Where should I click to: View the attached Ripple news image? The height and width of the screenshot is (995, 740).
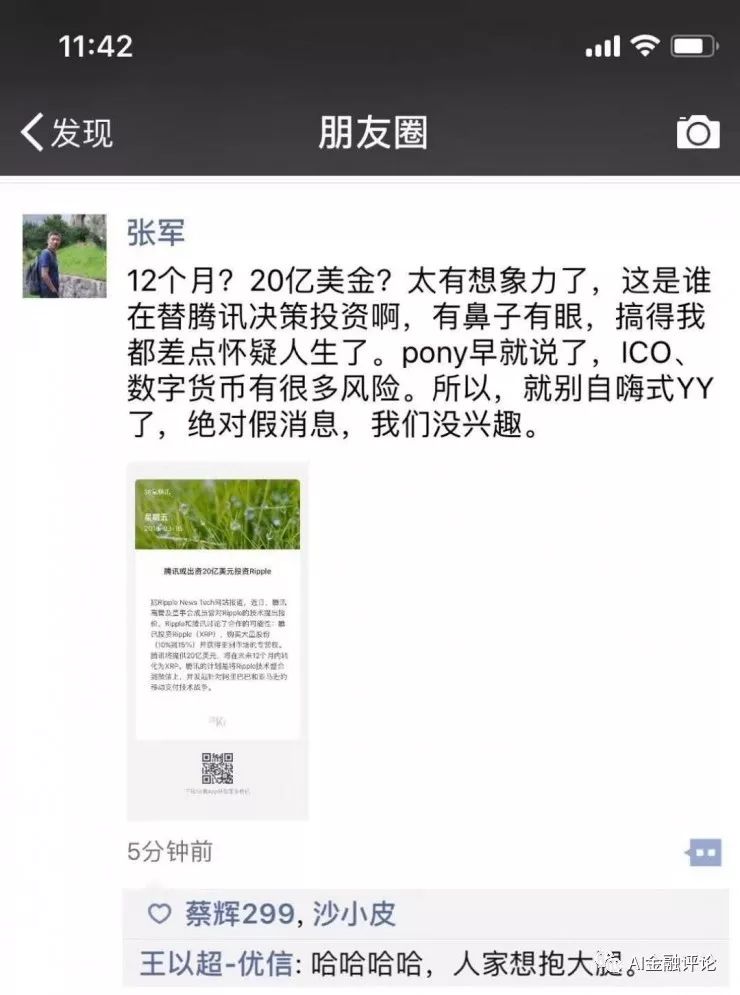217,640
